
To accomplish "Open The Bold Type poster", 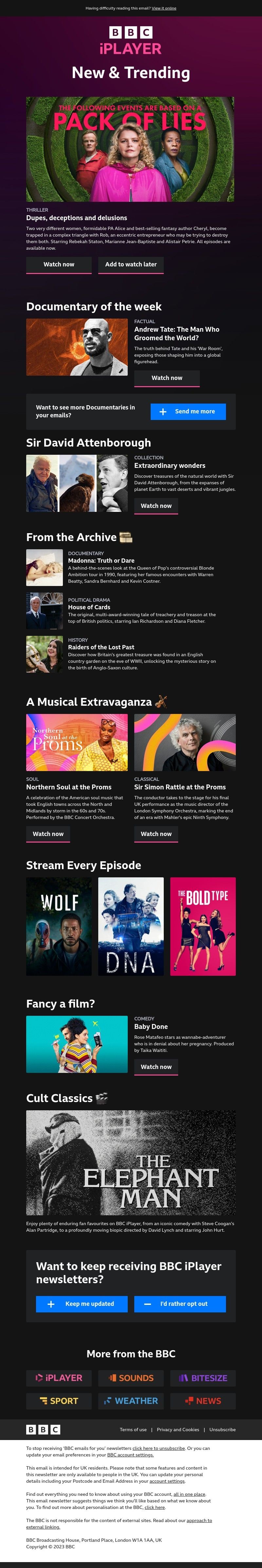I will [202, 926].
